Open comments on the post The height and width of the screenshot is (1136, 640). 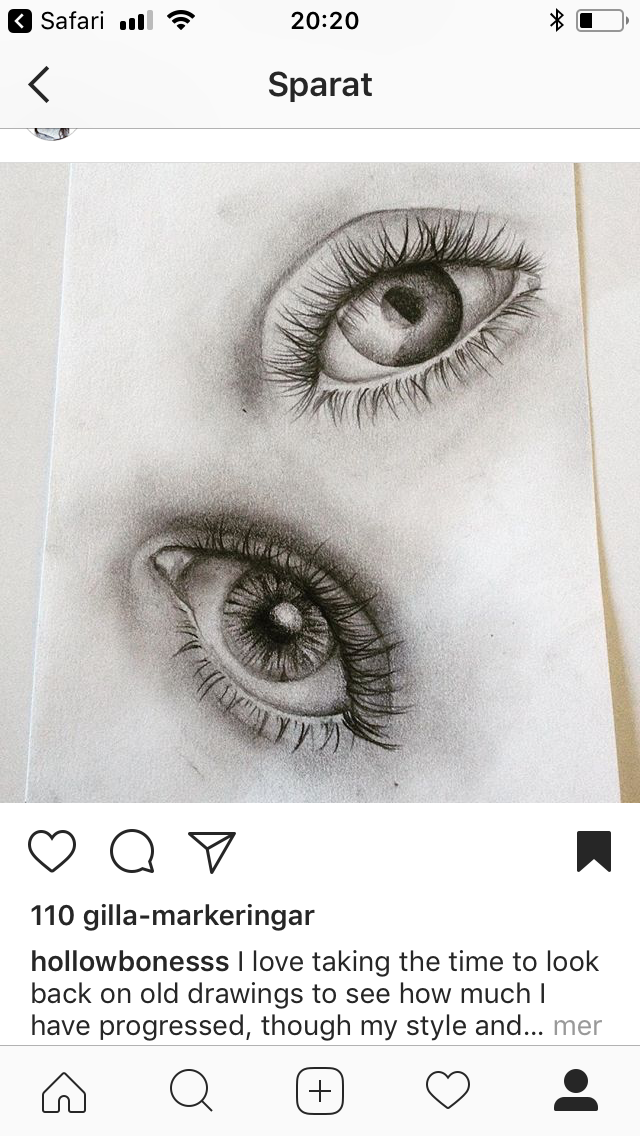[x=132, y=851]
